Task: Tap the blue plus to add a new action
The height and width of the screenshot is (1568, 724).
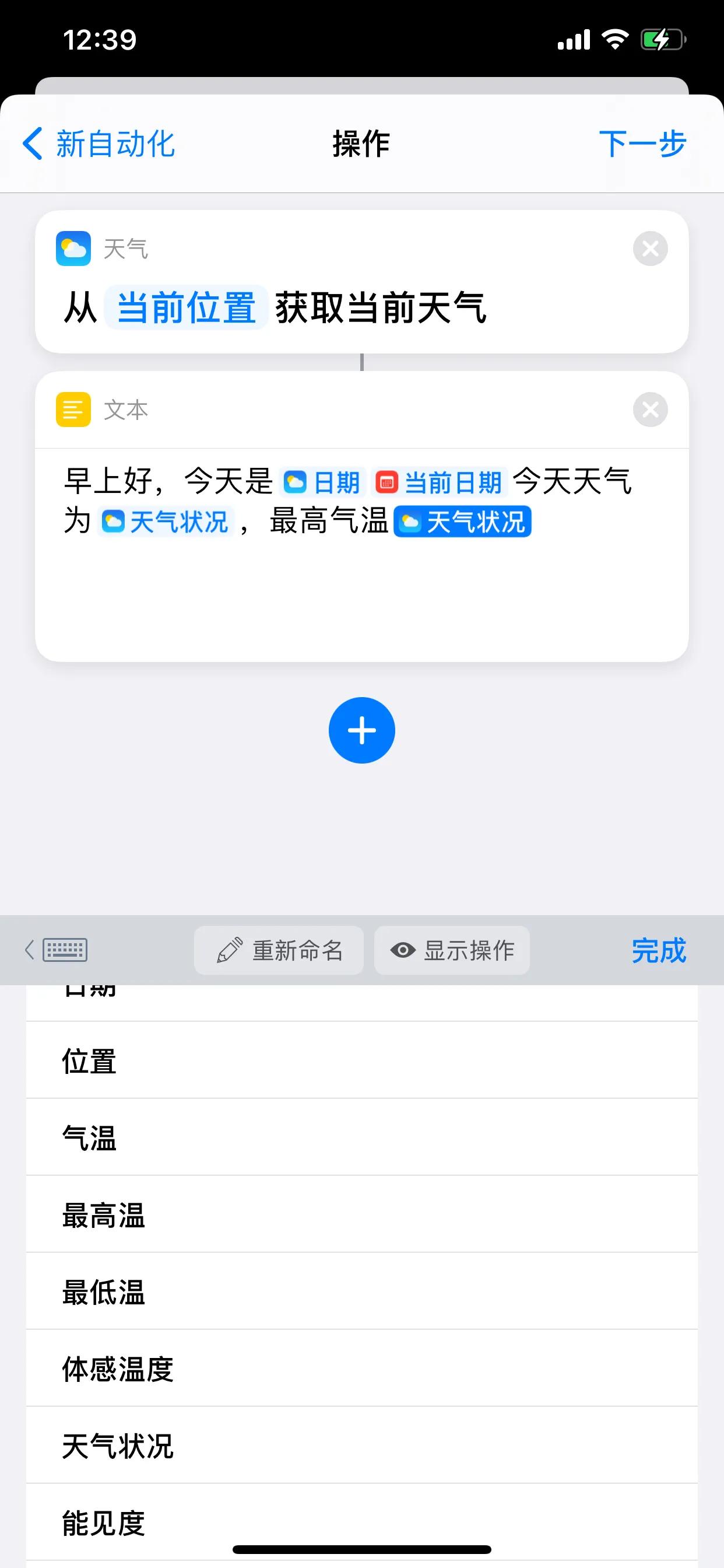Action: click(362, 730)
